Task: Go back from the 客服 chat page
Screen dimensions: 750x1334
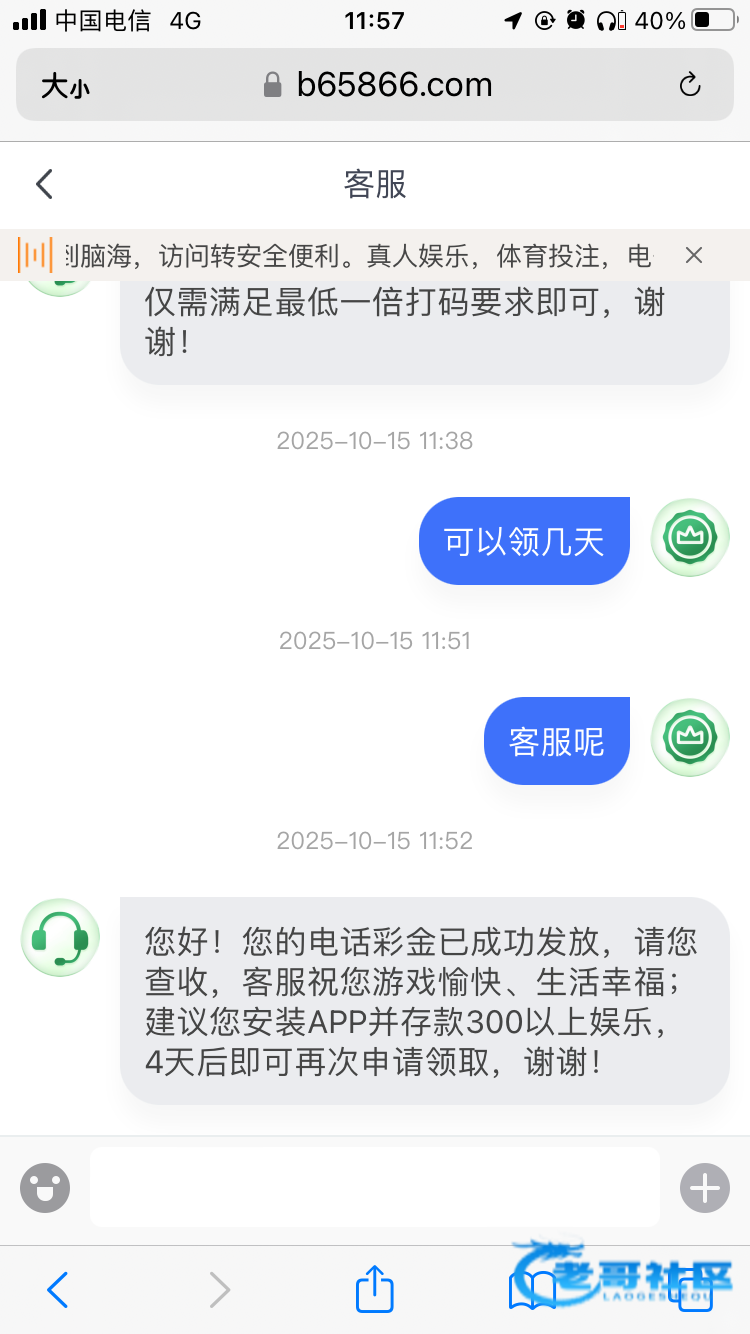Action: tap(44, 184)
